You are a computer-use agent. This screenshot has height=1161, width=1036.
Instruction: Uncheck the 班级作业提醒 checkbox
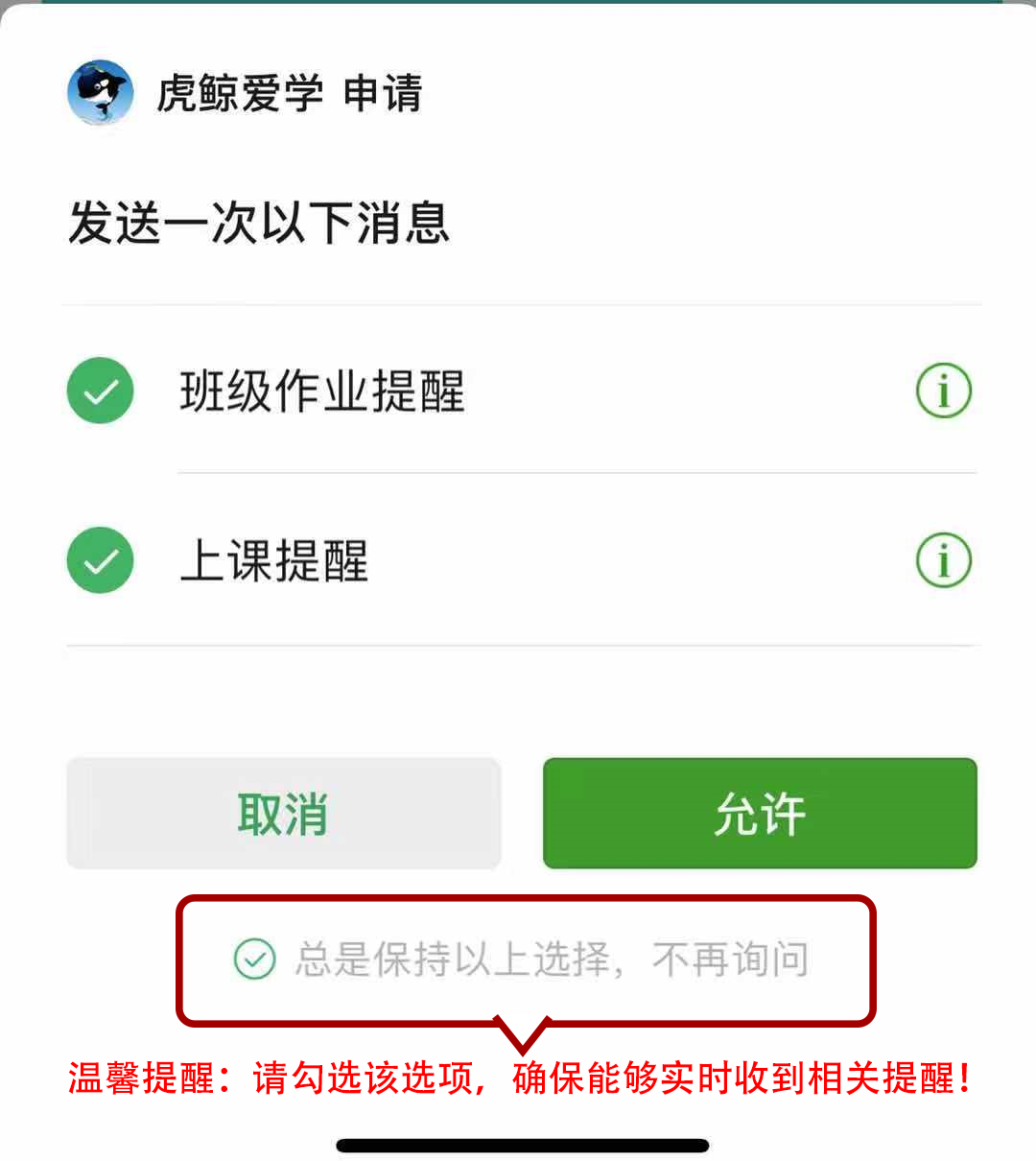coord(100,391)
